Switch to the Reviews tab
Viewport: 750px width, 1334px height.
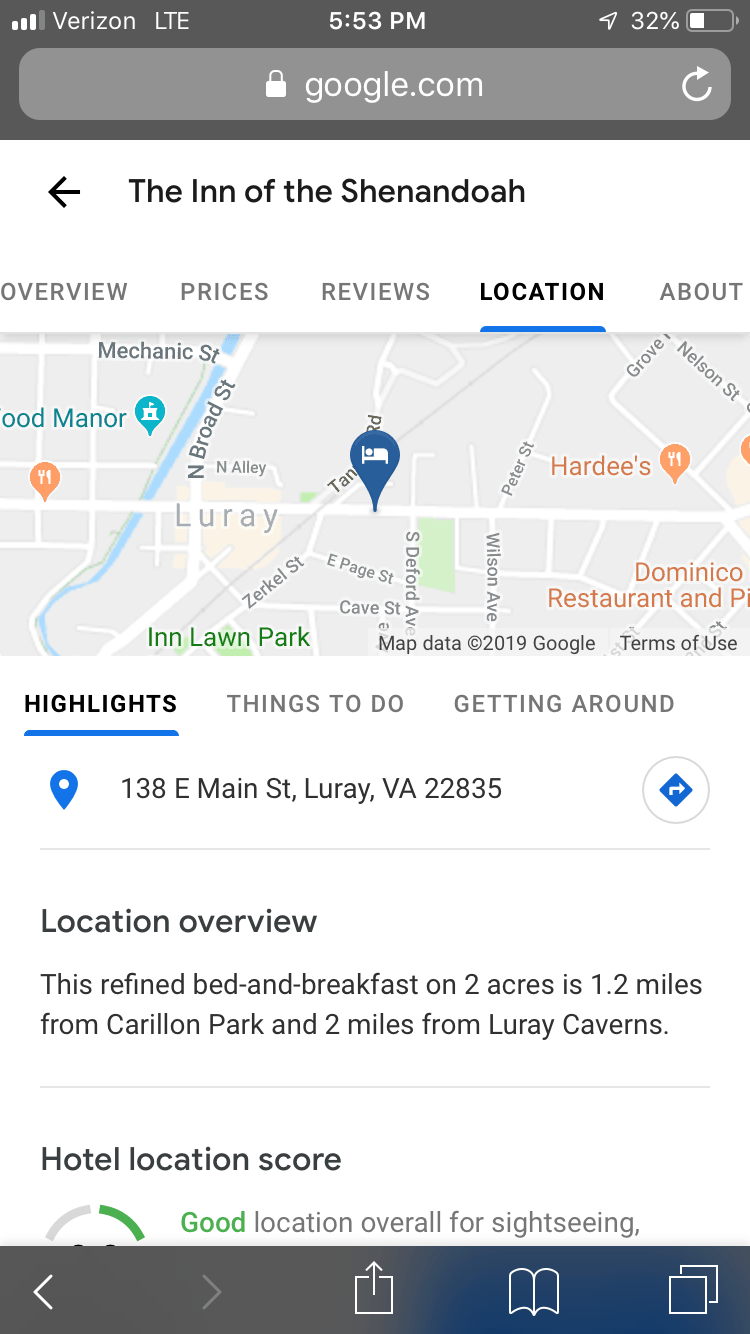point(375,291)
